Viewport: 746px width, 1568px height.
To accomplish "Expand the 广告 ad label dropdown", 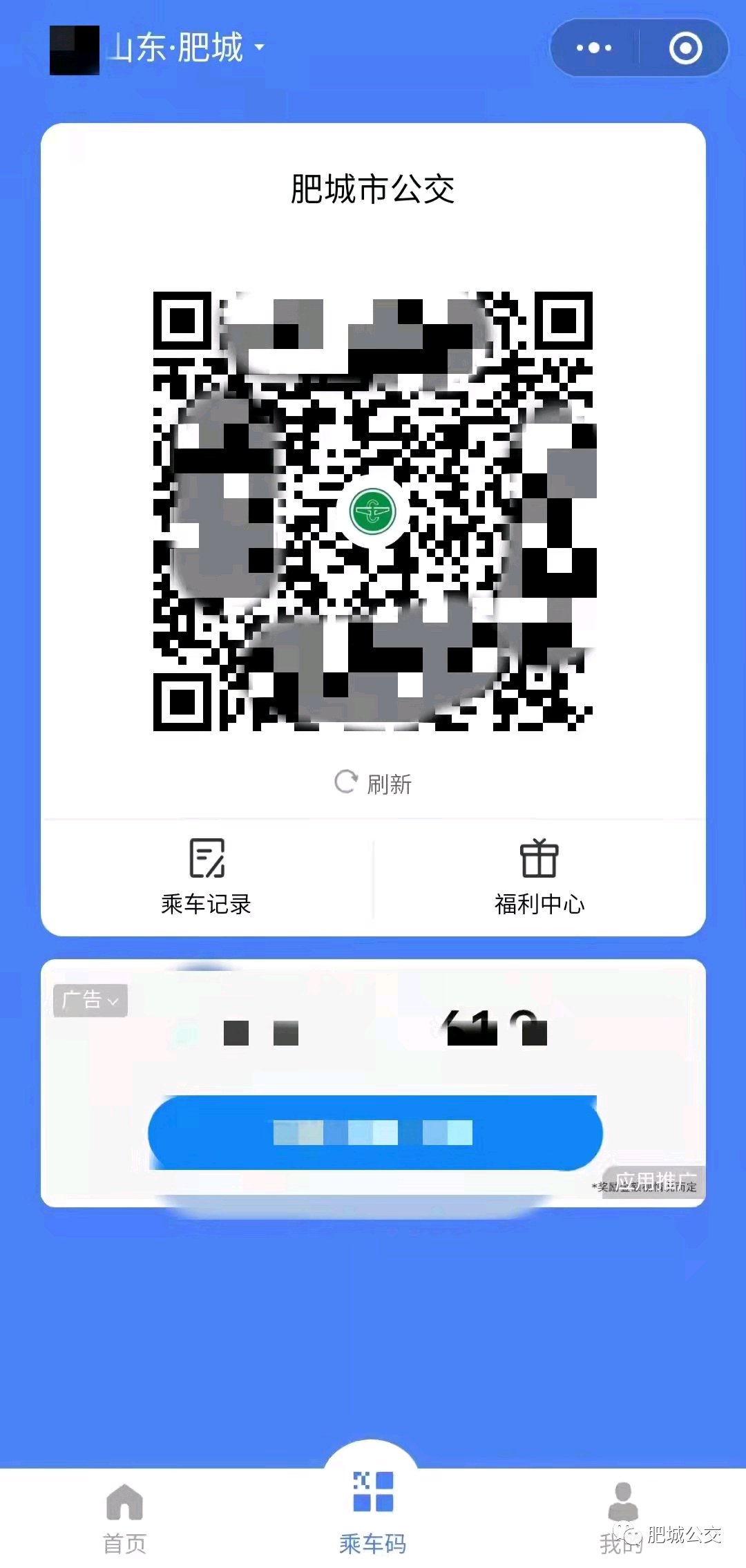I will [x=90, y=1000].
